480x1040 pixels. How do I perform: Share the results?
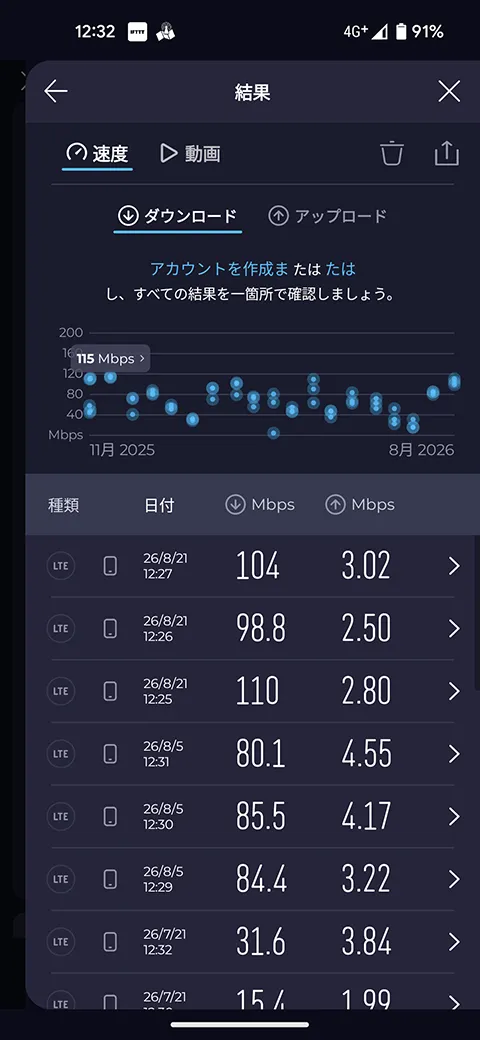coord(446,153)
